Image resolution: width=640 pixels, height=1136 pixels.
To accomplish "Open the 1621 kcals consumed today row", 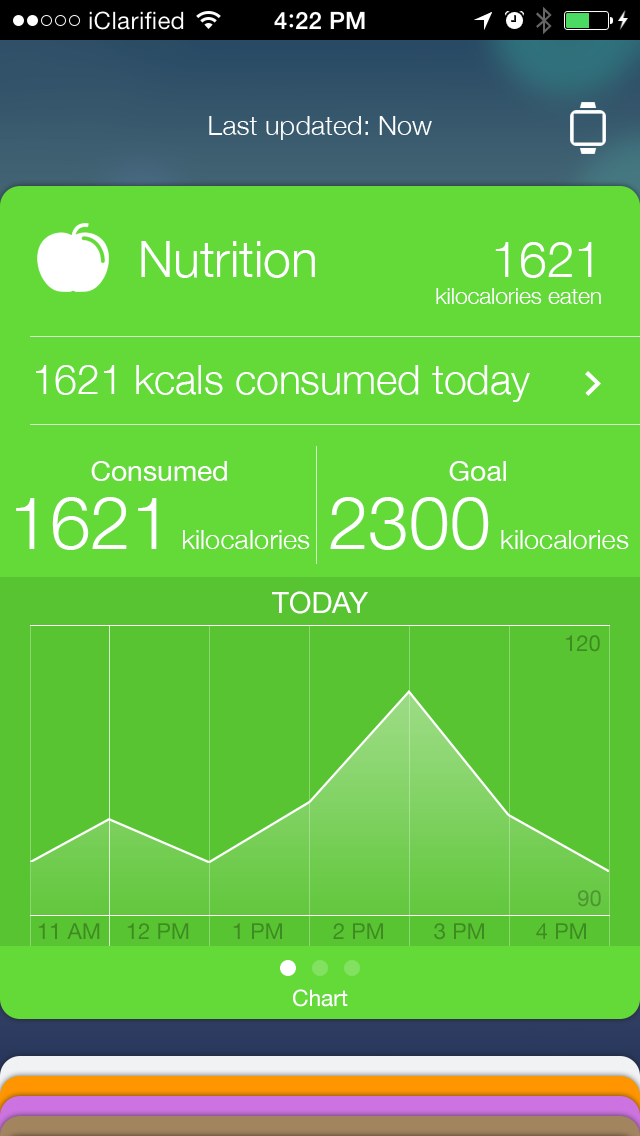I will [x=320, y=382].
